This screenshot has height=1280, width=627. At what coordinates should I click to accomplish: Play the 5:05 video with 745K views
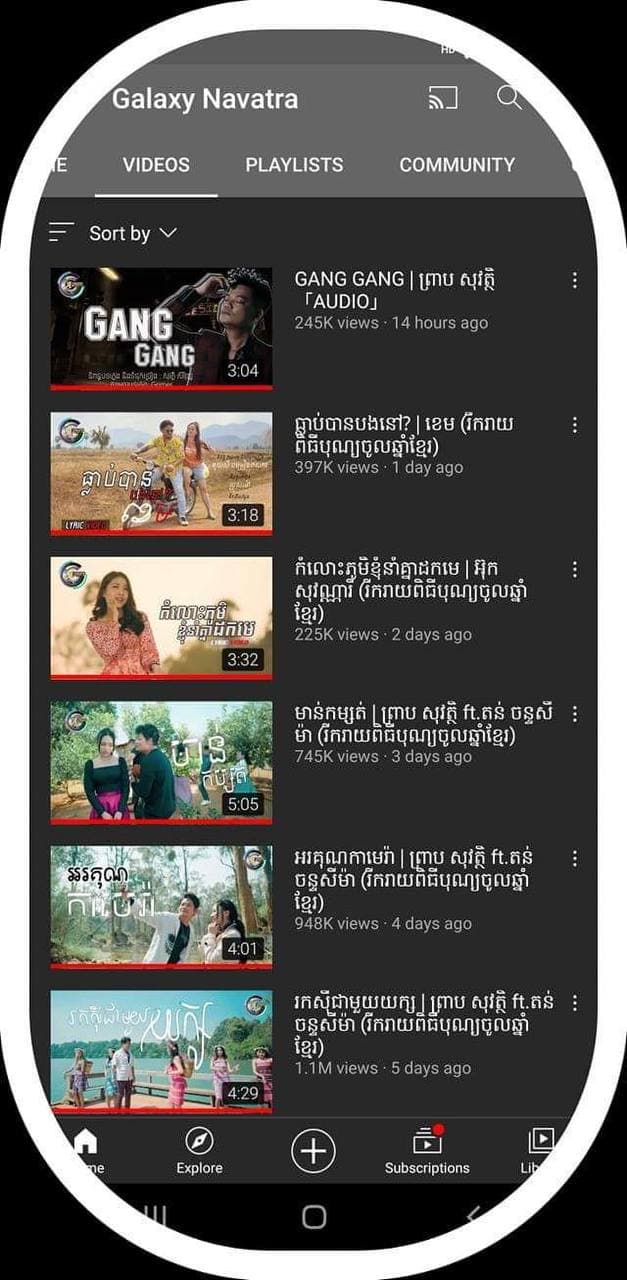coord(161,762)
